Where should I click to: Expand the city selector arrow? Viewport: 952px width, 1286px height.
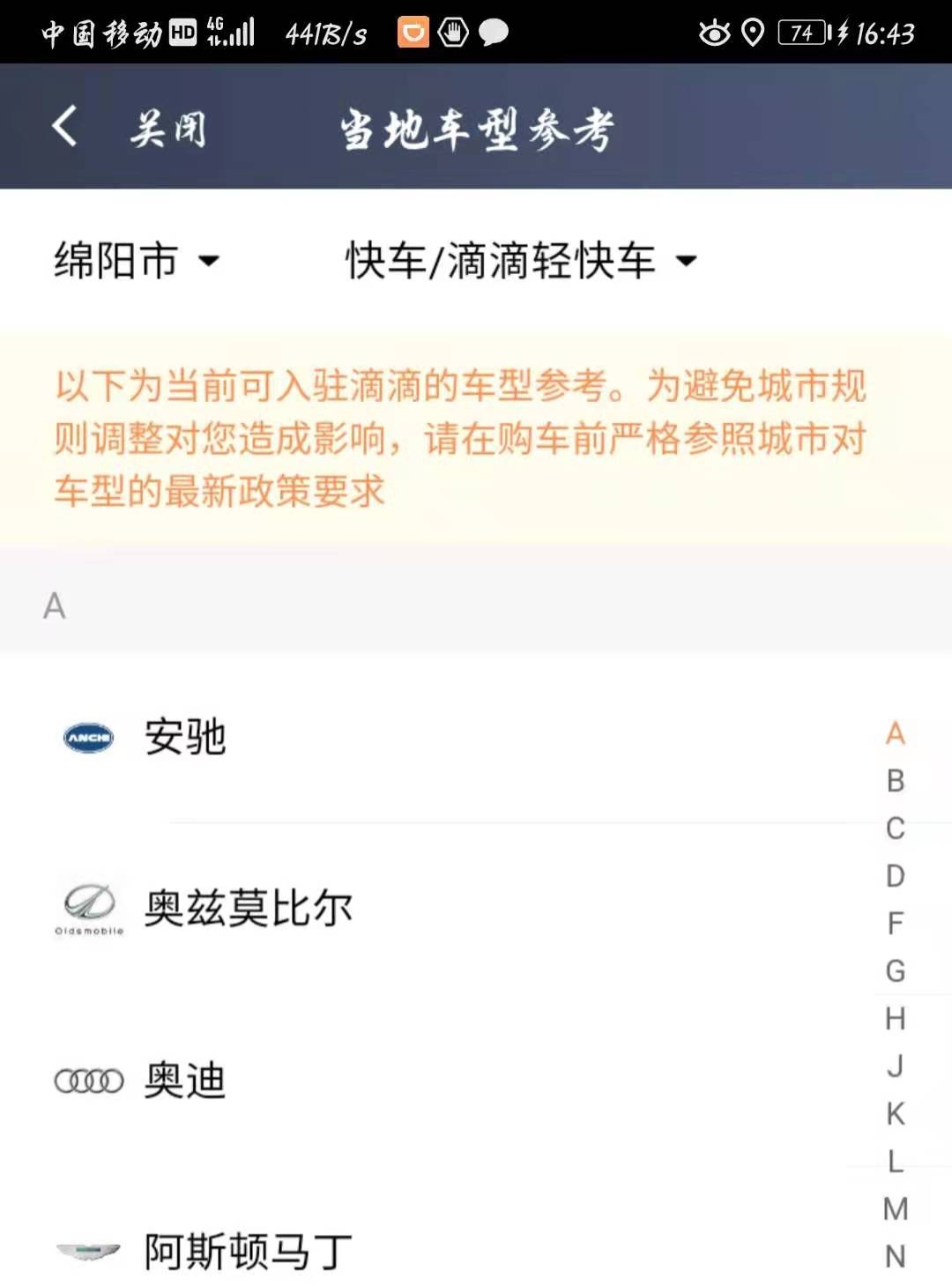coord(210,260)
